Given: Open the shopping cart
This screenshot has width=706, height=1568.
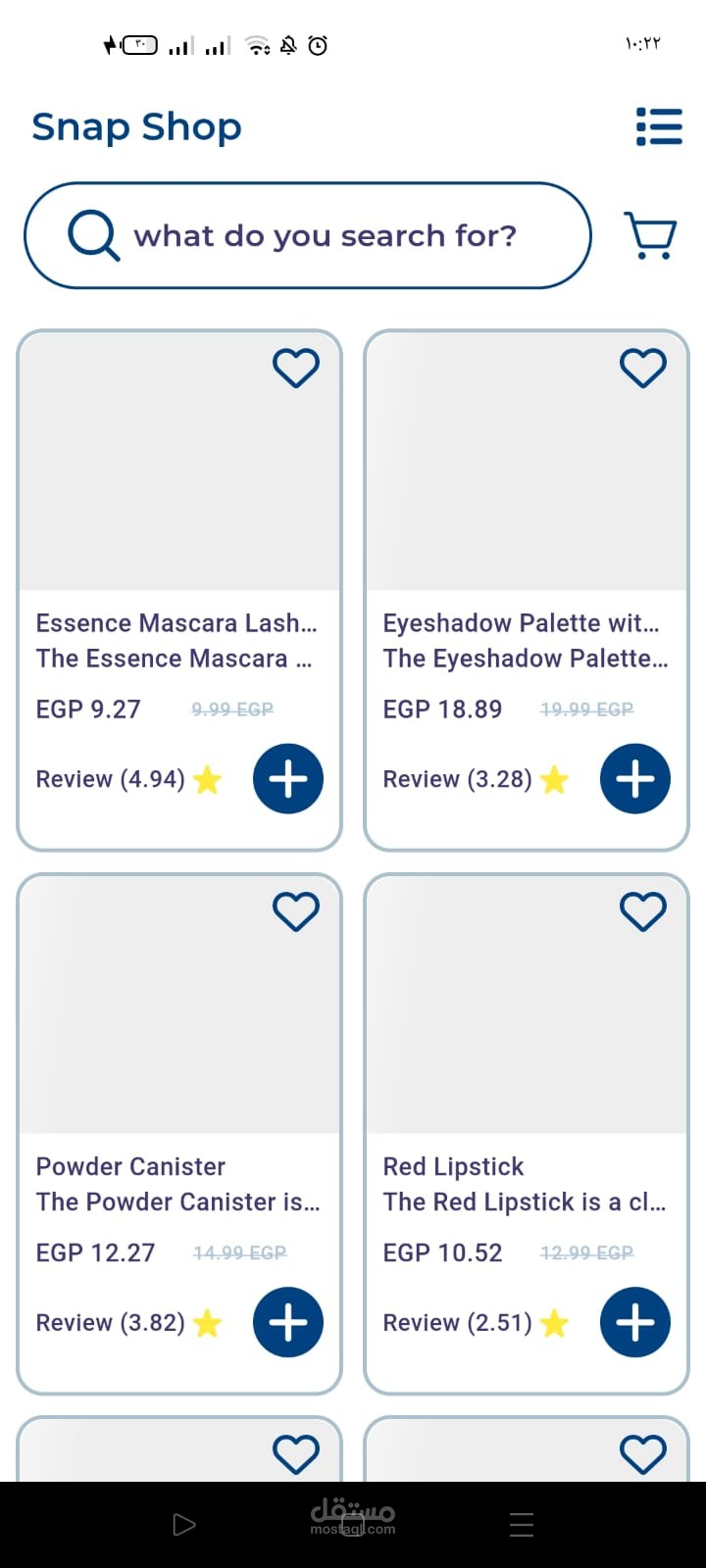Looking at the screenshot, I should tap(651, 235).
